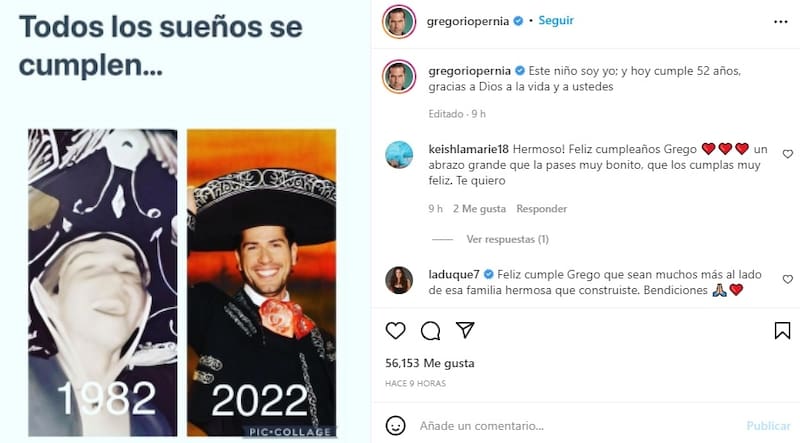Open the emoji picker for comments
This screenshot has width=800, height=443.
[396, 425]
